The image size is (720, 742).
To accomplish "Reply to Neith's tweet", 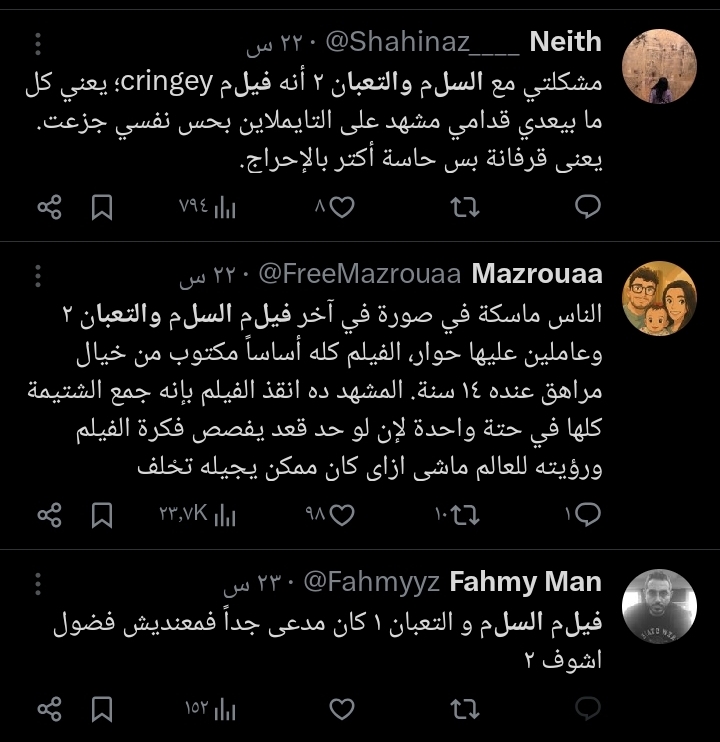I will point(589,207).
